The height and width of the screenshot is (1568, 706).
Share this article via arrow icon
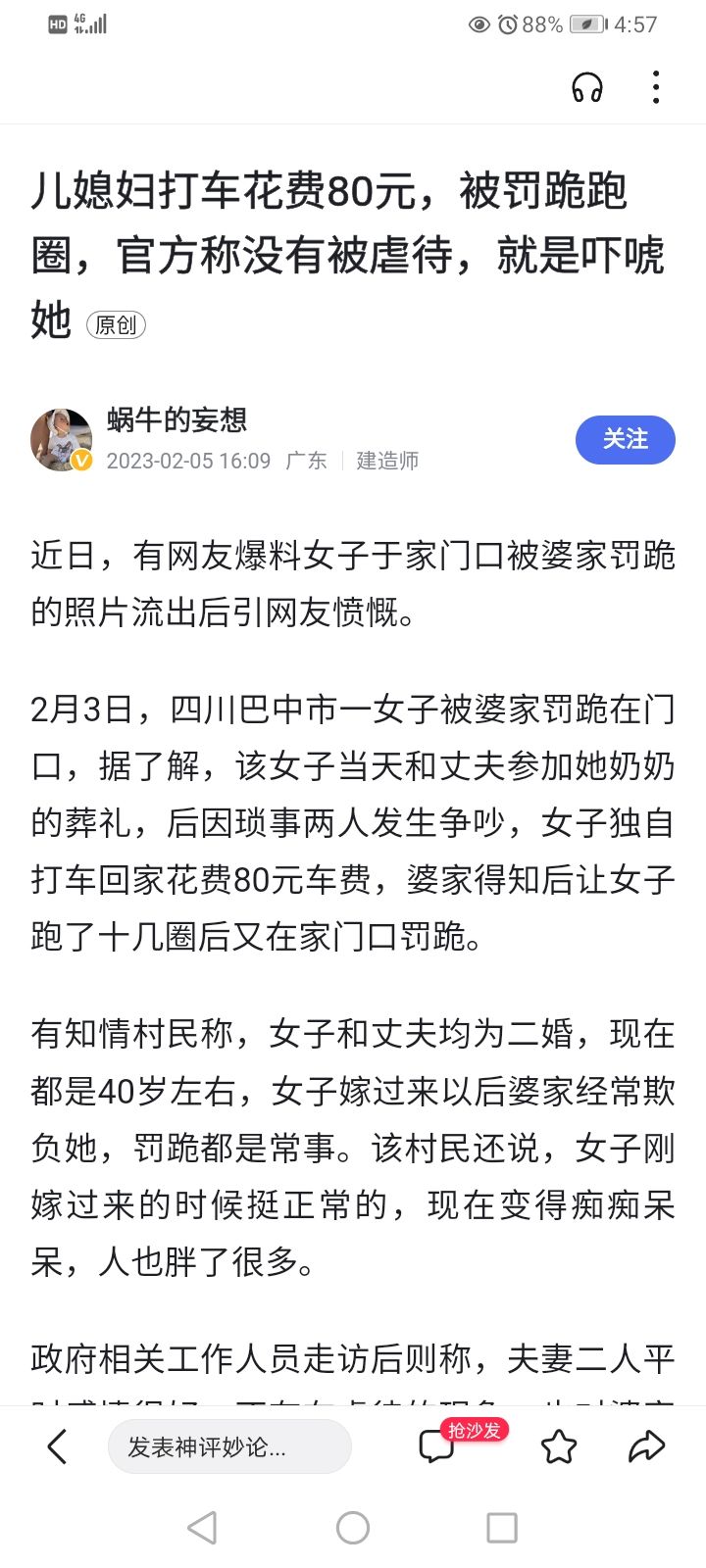pyautogui.click(x=647, y=1446)
